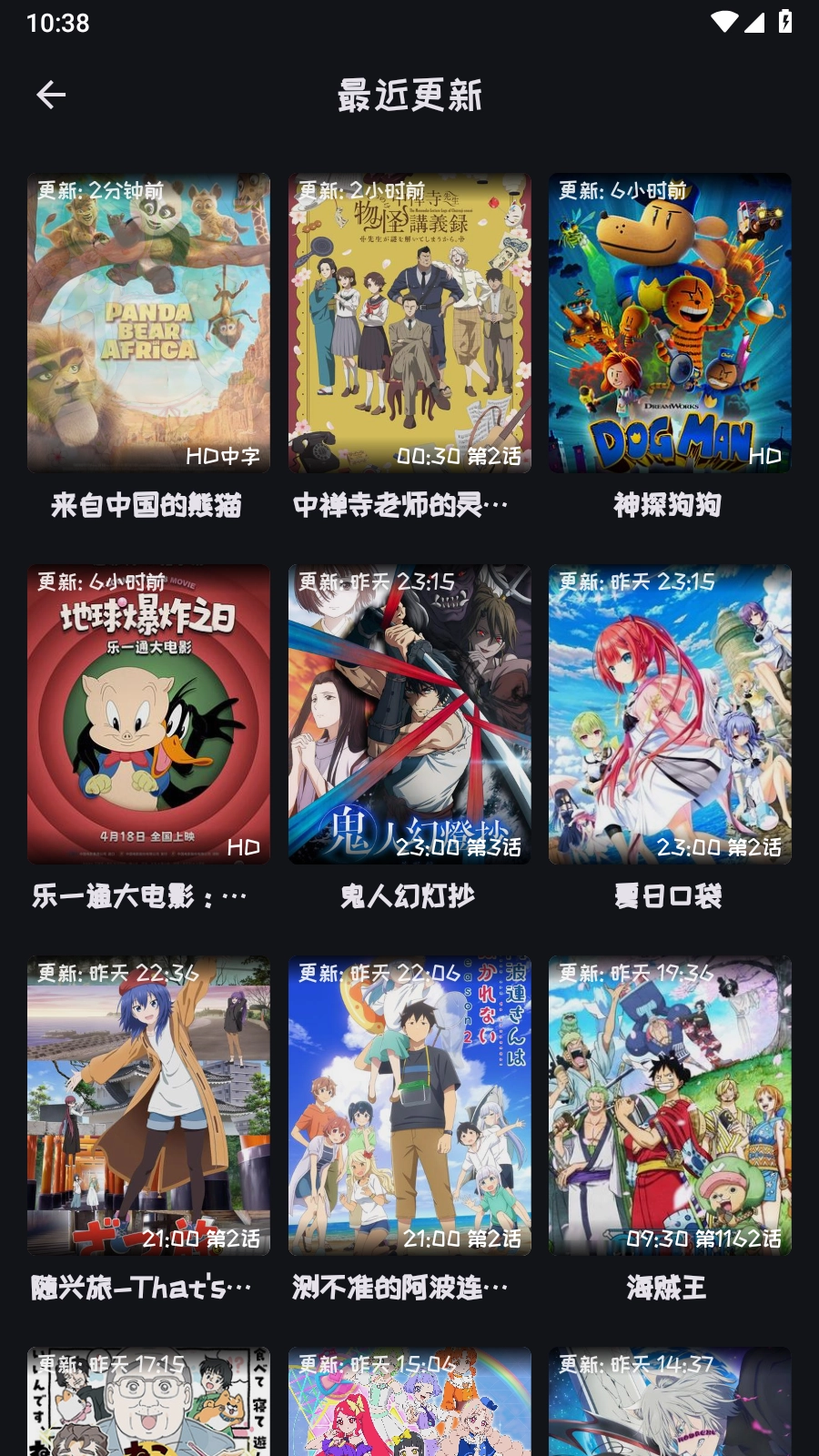Open the 随兴旅 poster

click(x=148, y=1107)
